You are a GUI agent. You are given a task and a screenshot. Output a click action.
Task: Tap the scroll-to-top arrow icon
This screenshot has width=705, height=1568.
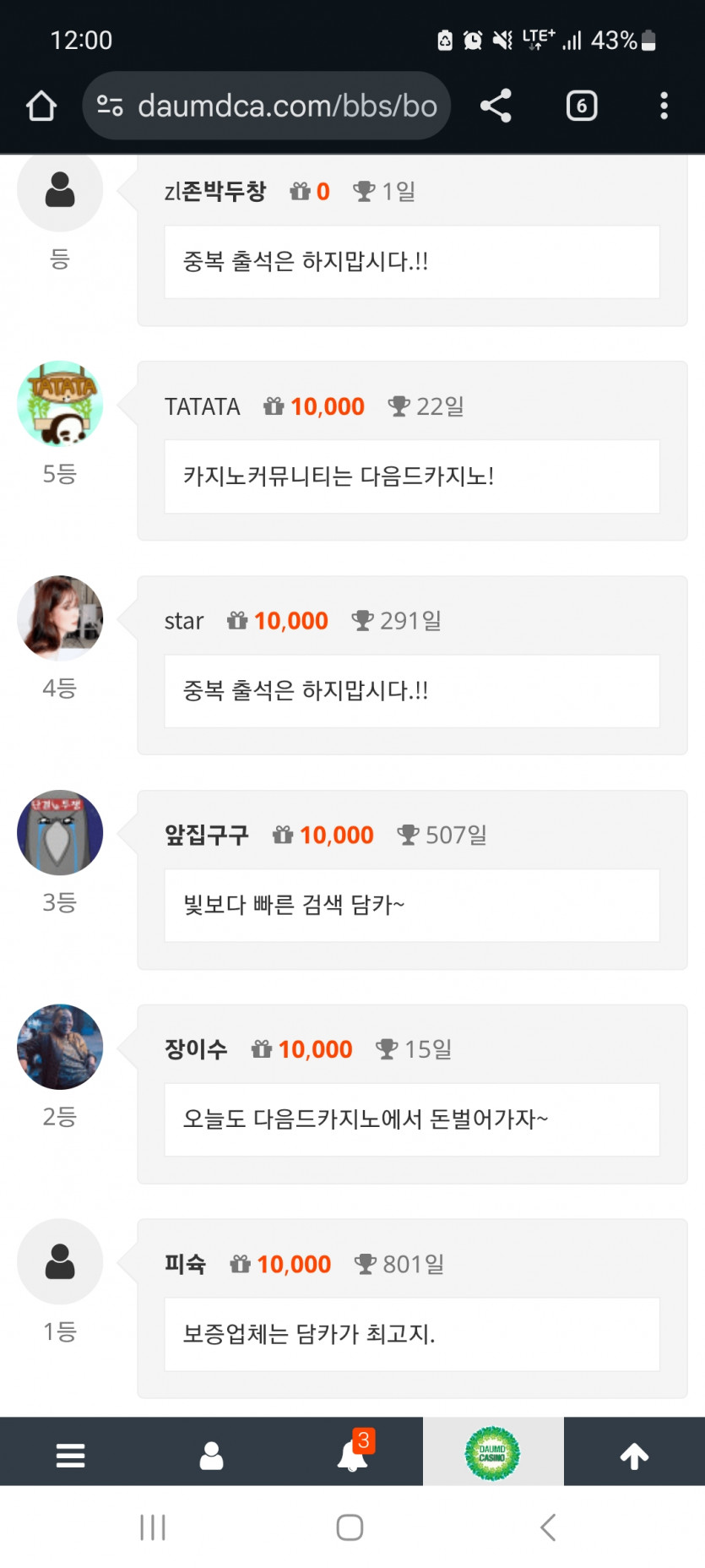[634, 1453]
